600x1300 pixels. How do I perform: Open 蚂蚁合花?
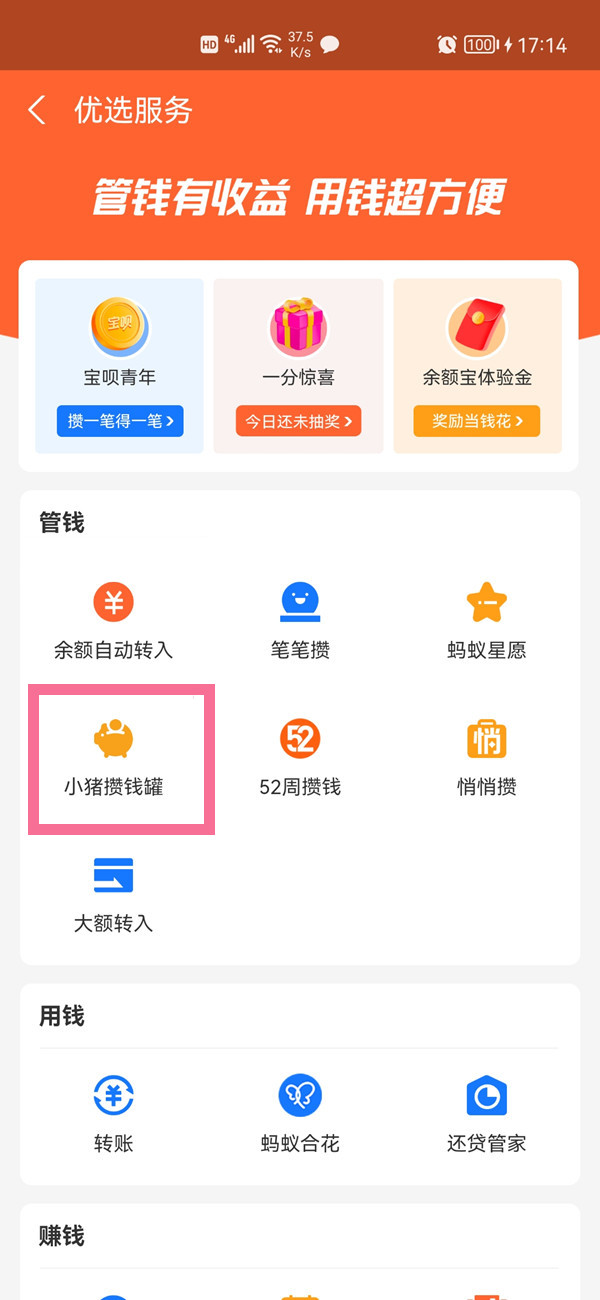point(300,1114)
